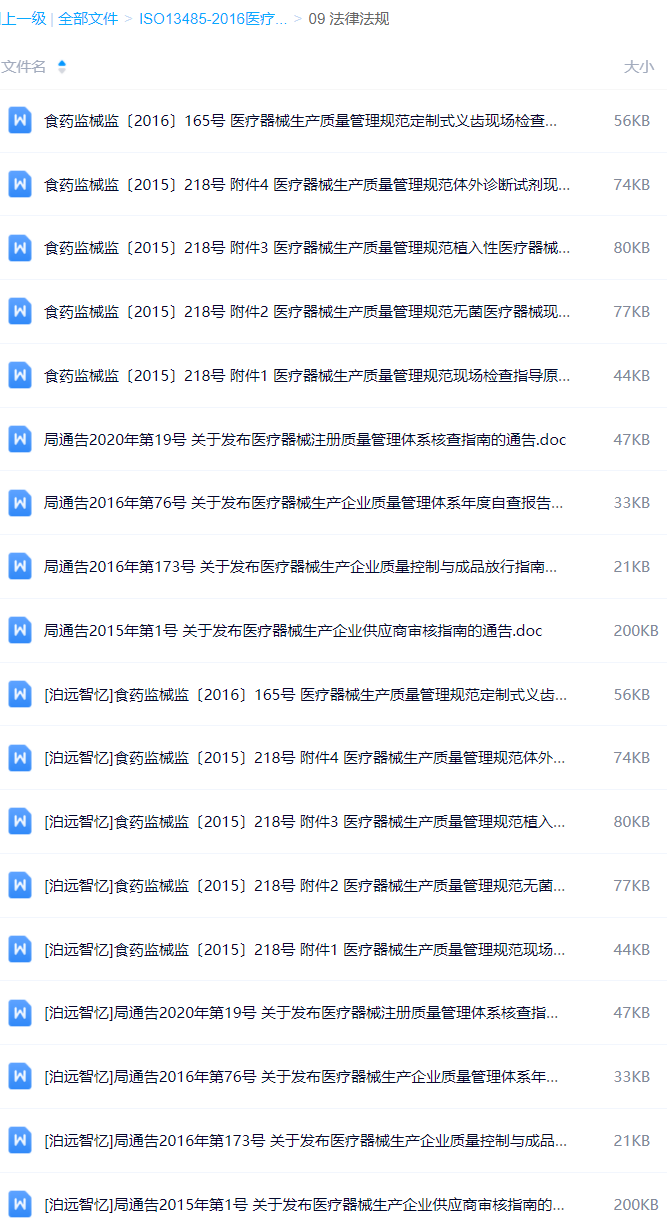667x1219 pixels.
Task: Open [泊远智亿]食药监械监〔2015〕218号 附件1 file
Action: click(x=305, y=949)
